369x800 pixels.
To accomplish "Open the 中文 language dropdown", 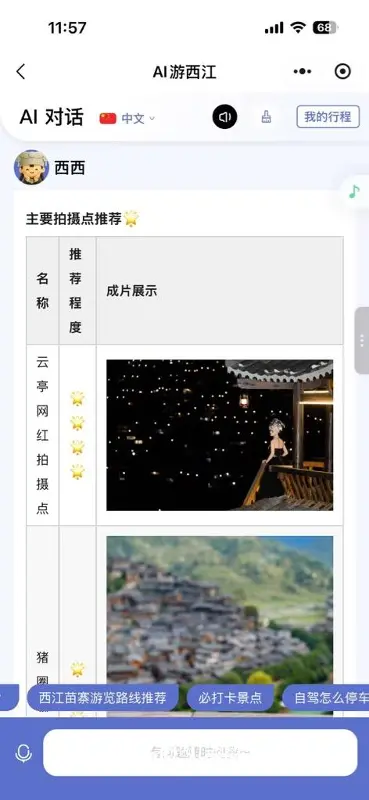I will coord(128,118).
